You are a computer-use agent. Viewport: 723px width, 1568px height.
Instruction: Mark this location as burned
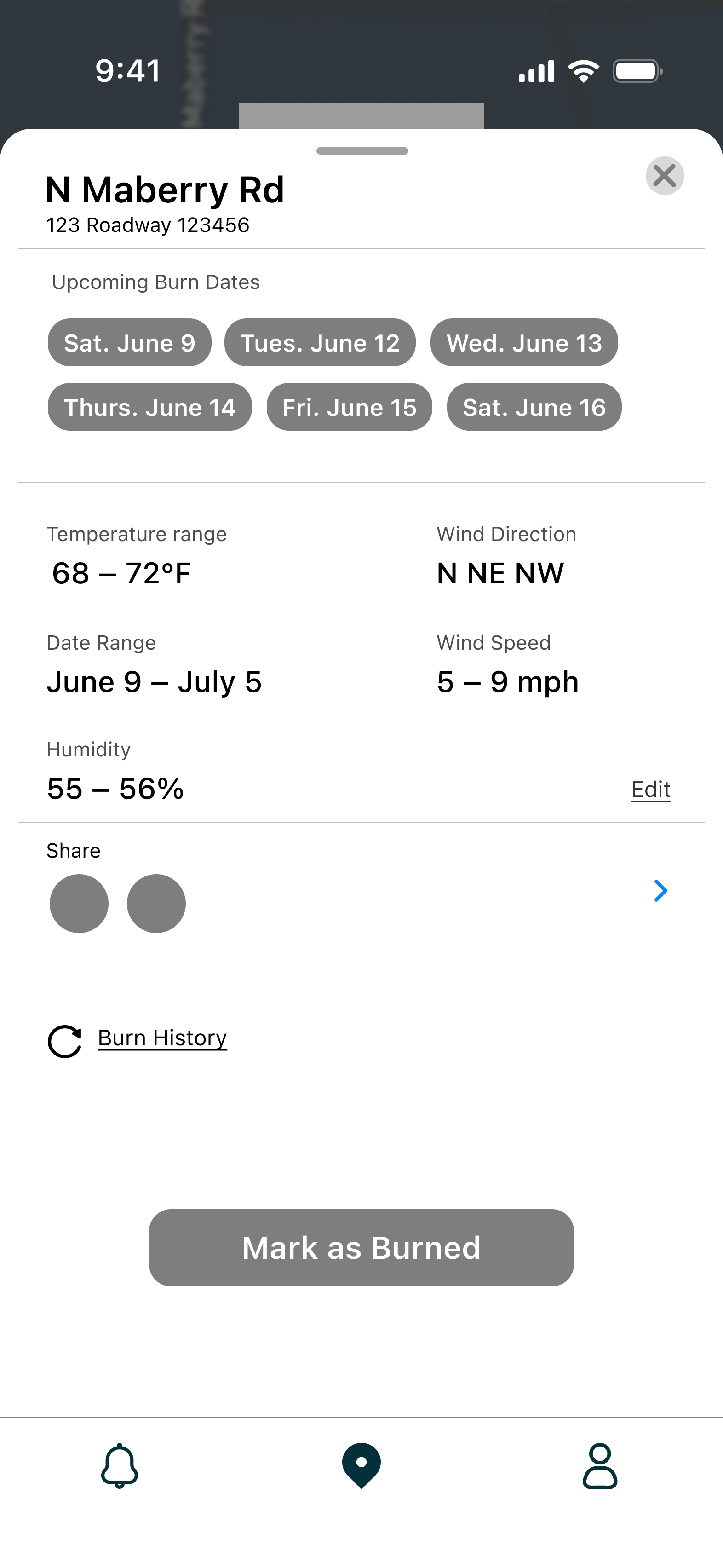pyautogui.click(x=361, y=1248)
